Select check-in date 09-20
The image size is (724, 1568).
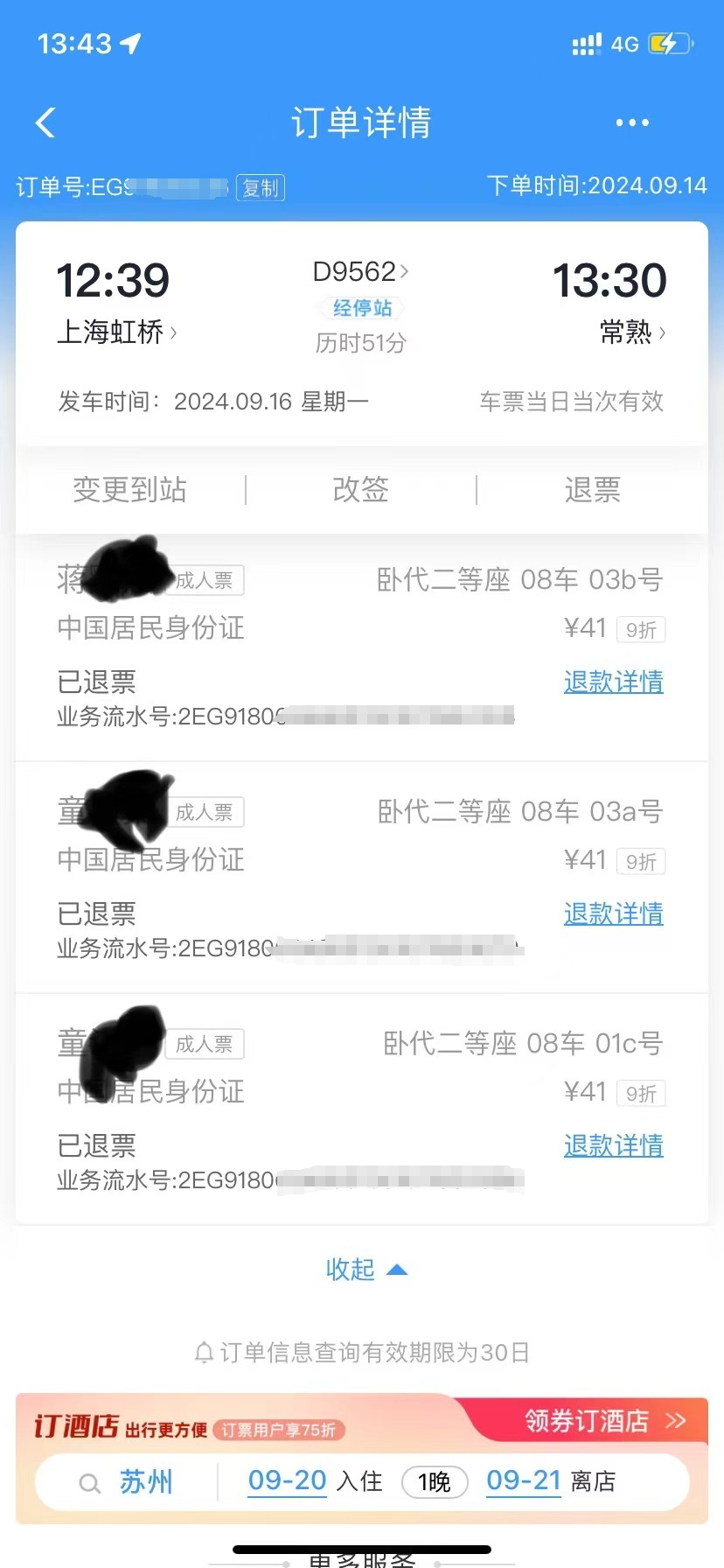(x=288, y=1480)
